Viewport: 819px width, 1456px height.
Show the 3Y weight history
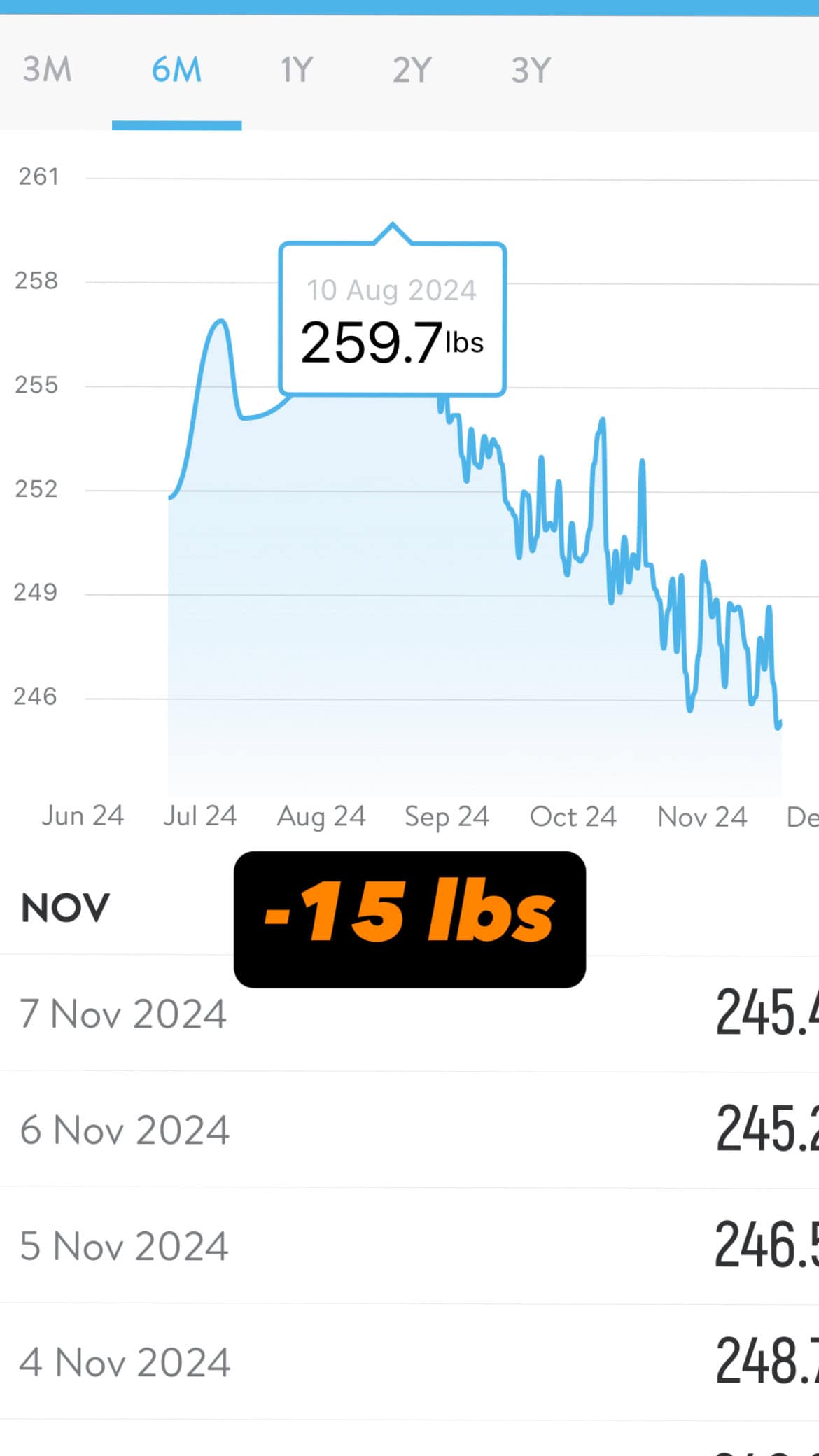531,70
